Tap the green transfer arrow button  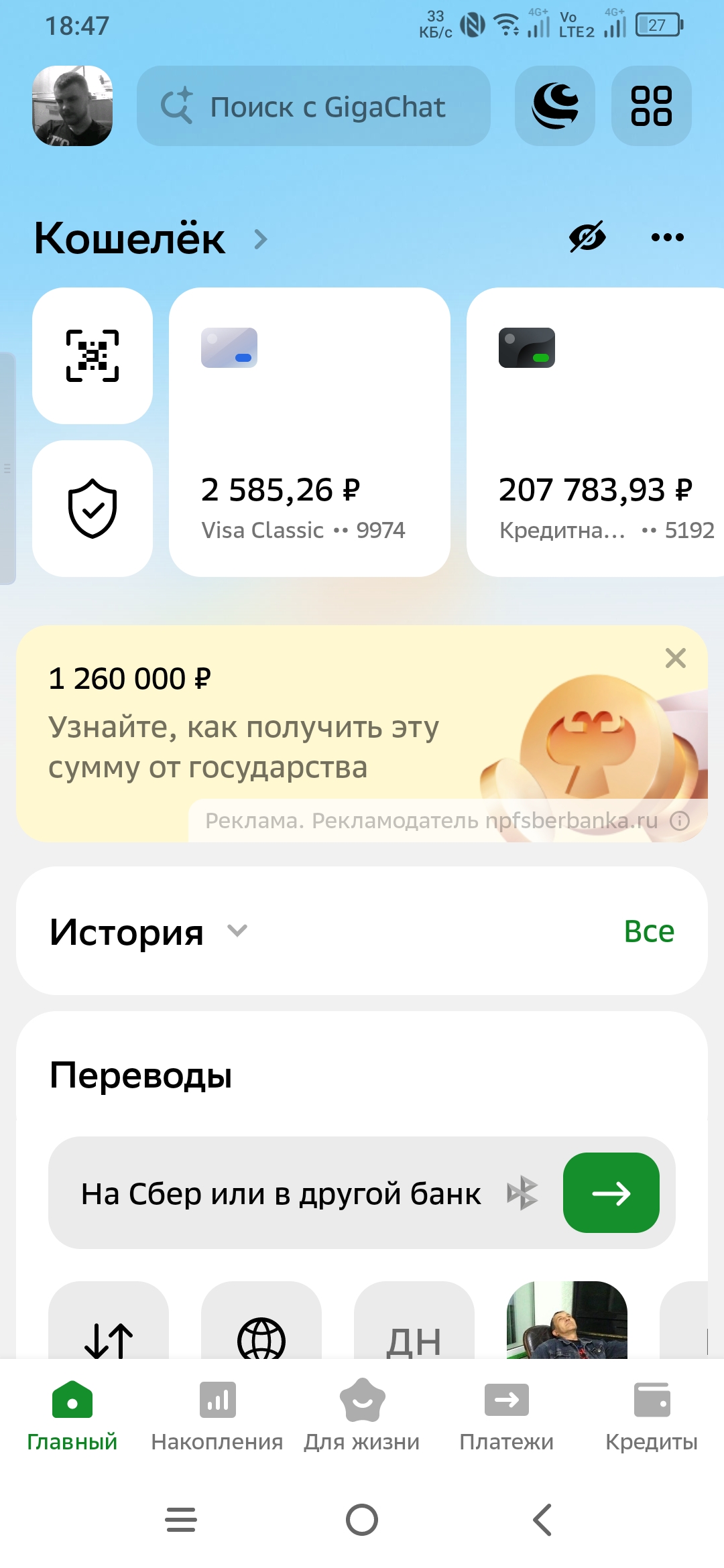(611, 1193)
